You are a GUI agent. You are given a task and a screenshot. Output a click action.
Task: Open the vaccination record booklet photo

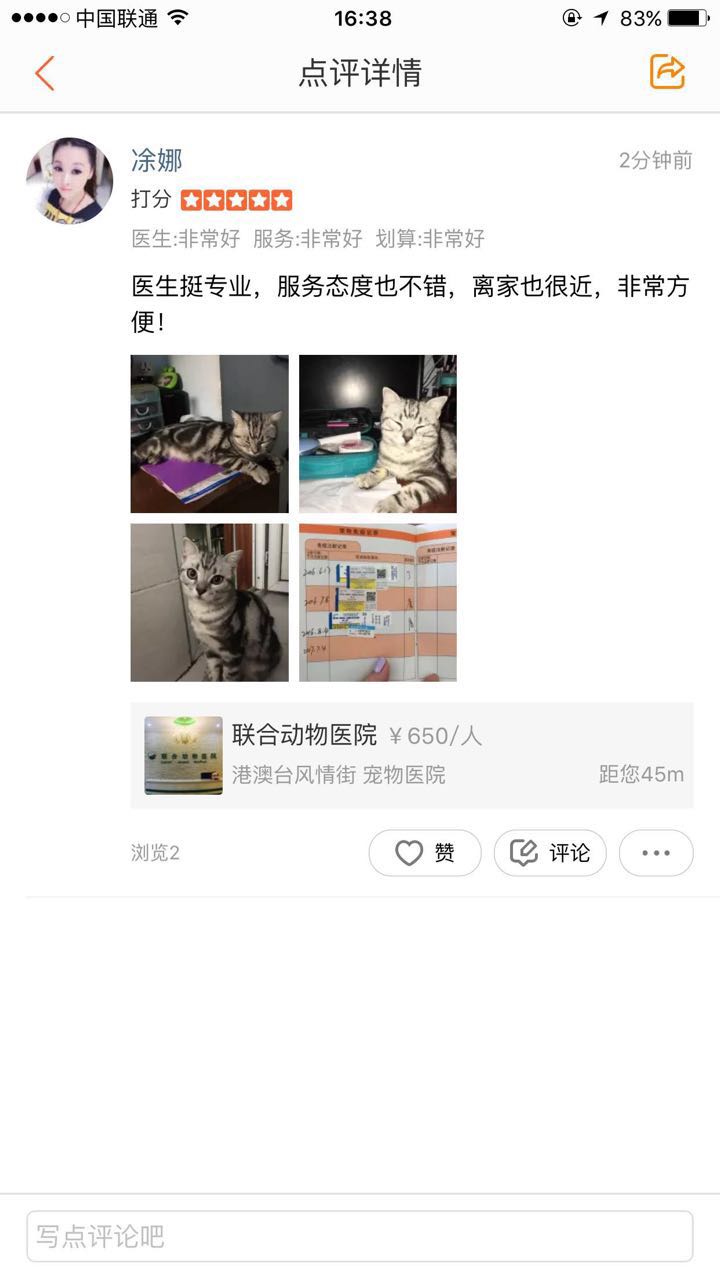click(x=378, y=602)
